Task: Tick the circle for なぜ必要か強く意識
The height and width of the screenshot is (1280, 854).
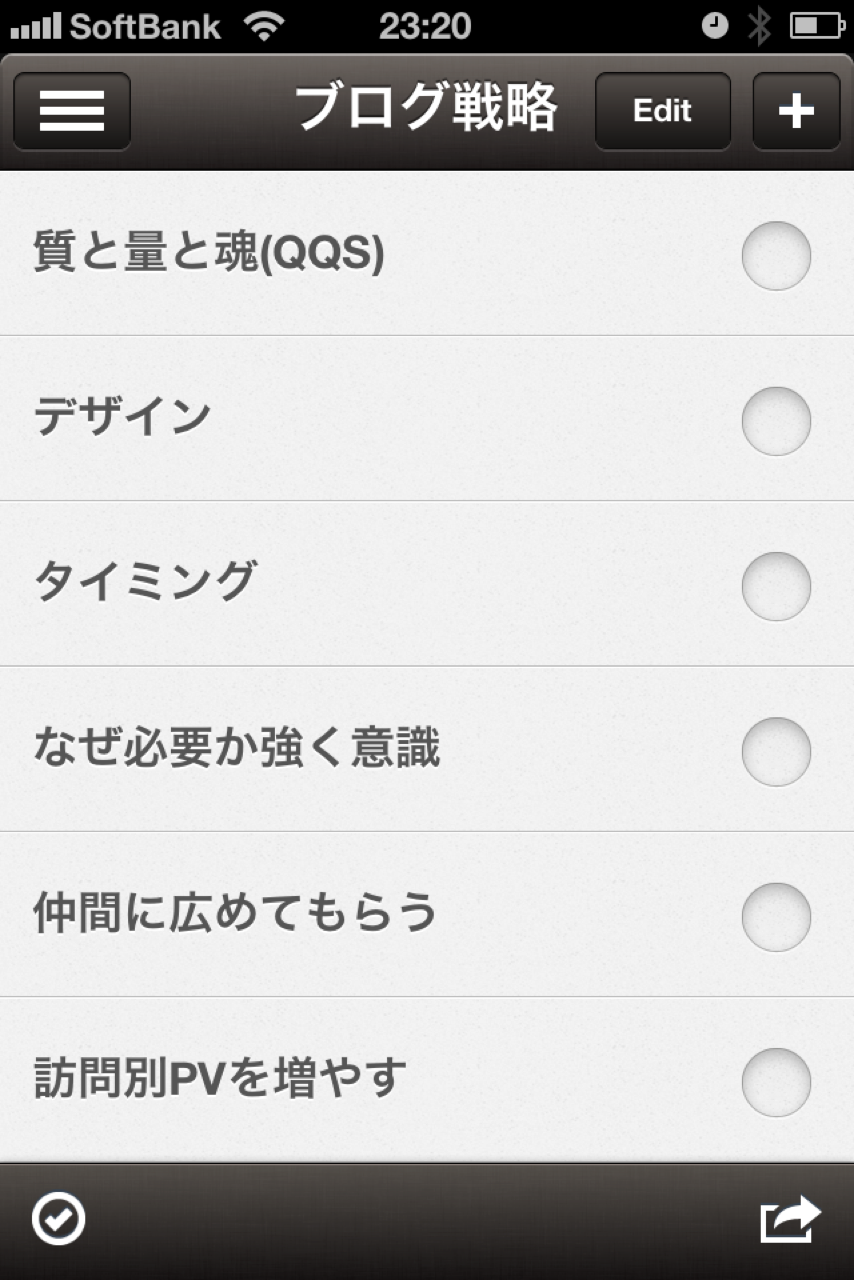Action: tap(776, 751)
